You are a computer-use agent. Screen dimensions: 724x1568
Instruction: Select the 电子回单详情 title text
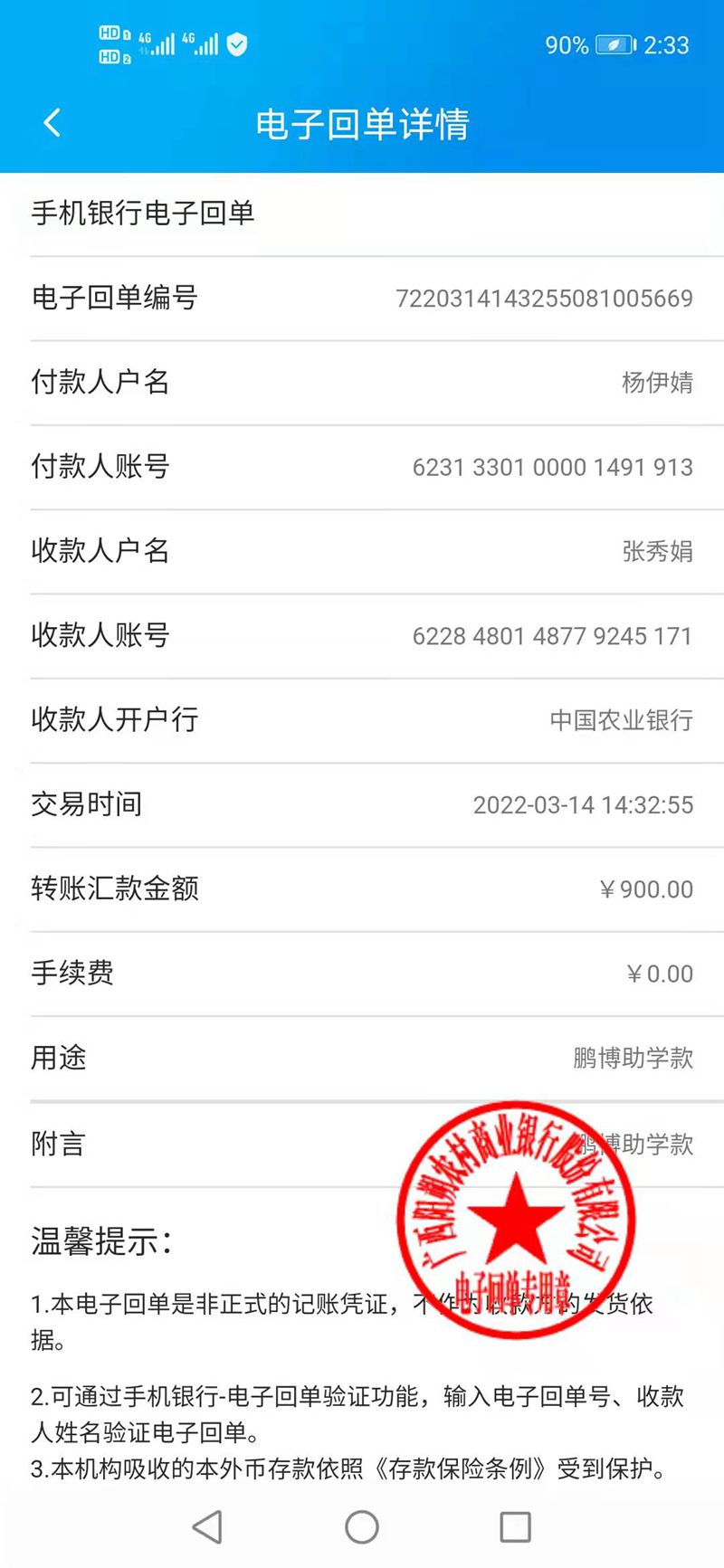[x=362, y=125]
